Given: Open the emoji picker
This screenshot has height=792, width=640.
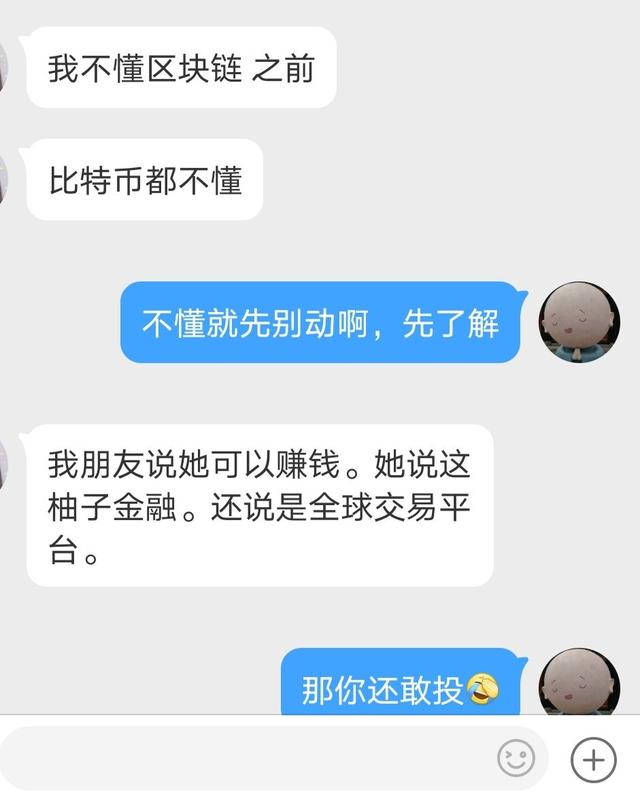Looking at the screenshot, I should (x=516, y=760).
